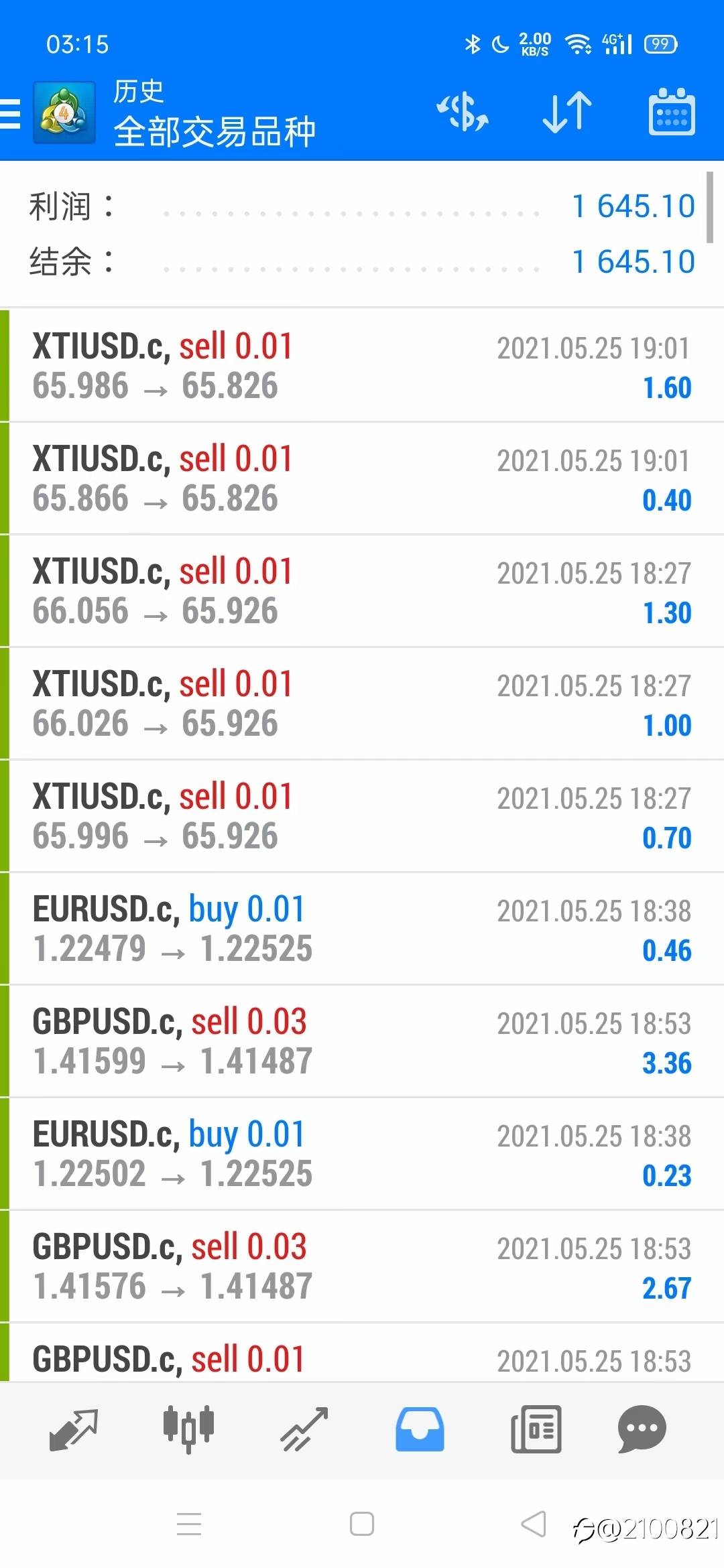The height and width of the screenshot is (1568, 724).
Task: Go to the home screen
Action: coord(362,1524)
